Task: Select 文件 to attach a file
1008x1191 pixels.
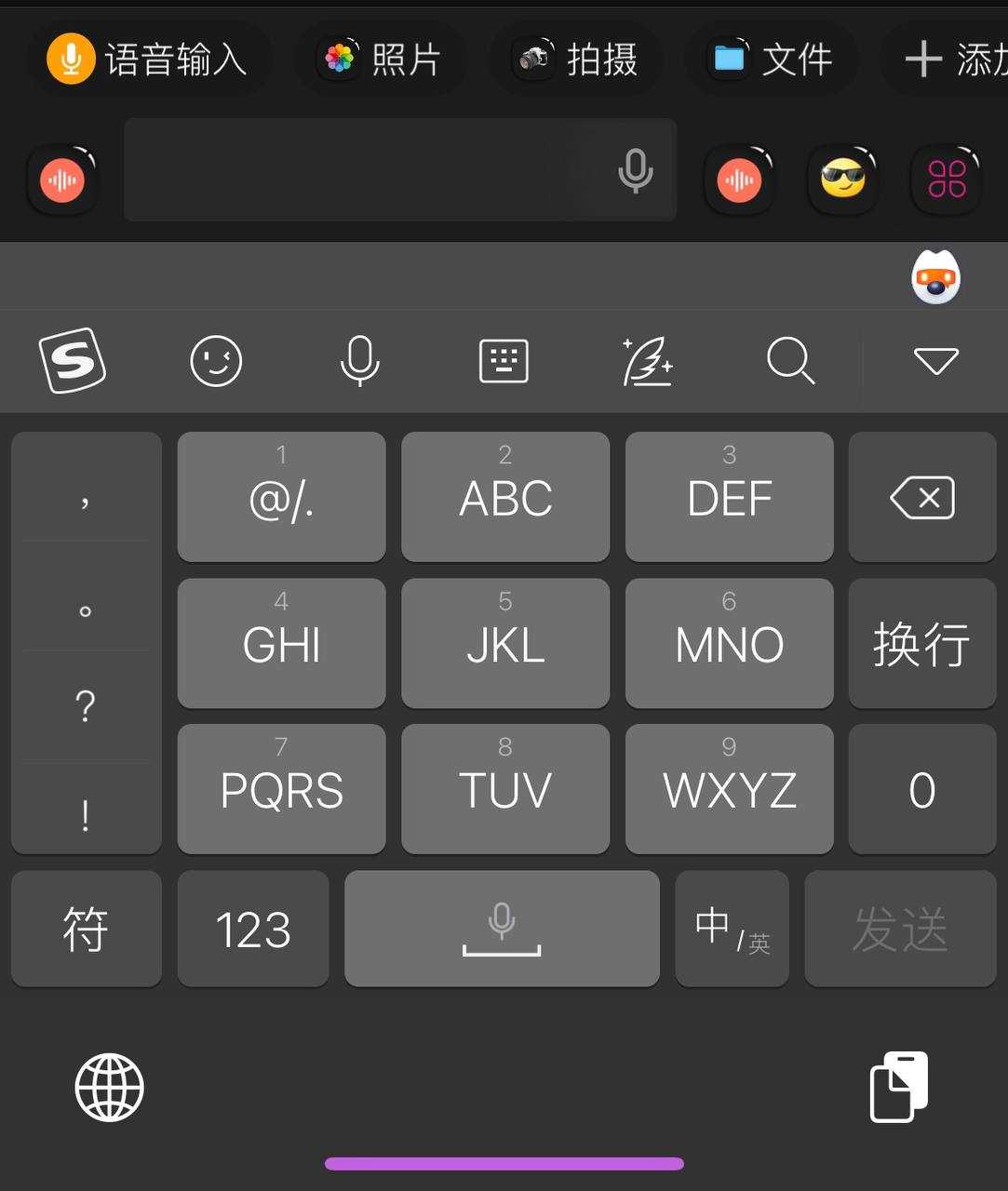Action: point(772,60)
